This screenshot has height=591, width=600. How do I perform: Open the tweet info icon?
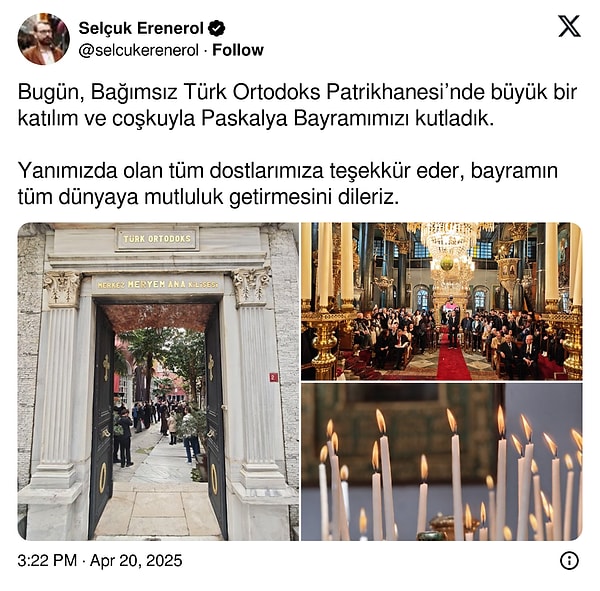[569, 560]
